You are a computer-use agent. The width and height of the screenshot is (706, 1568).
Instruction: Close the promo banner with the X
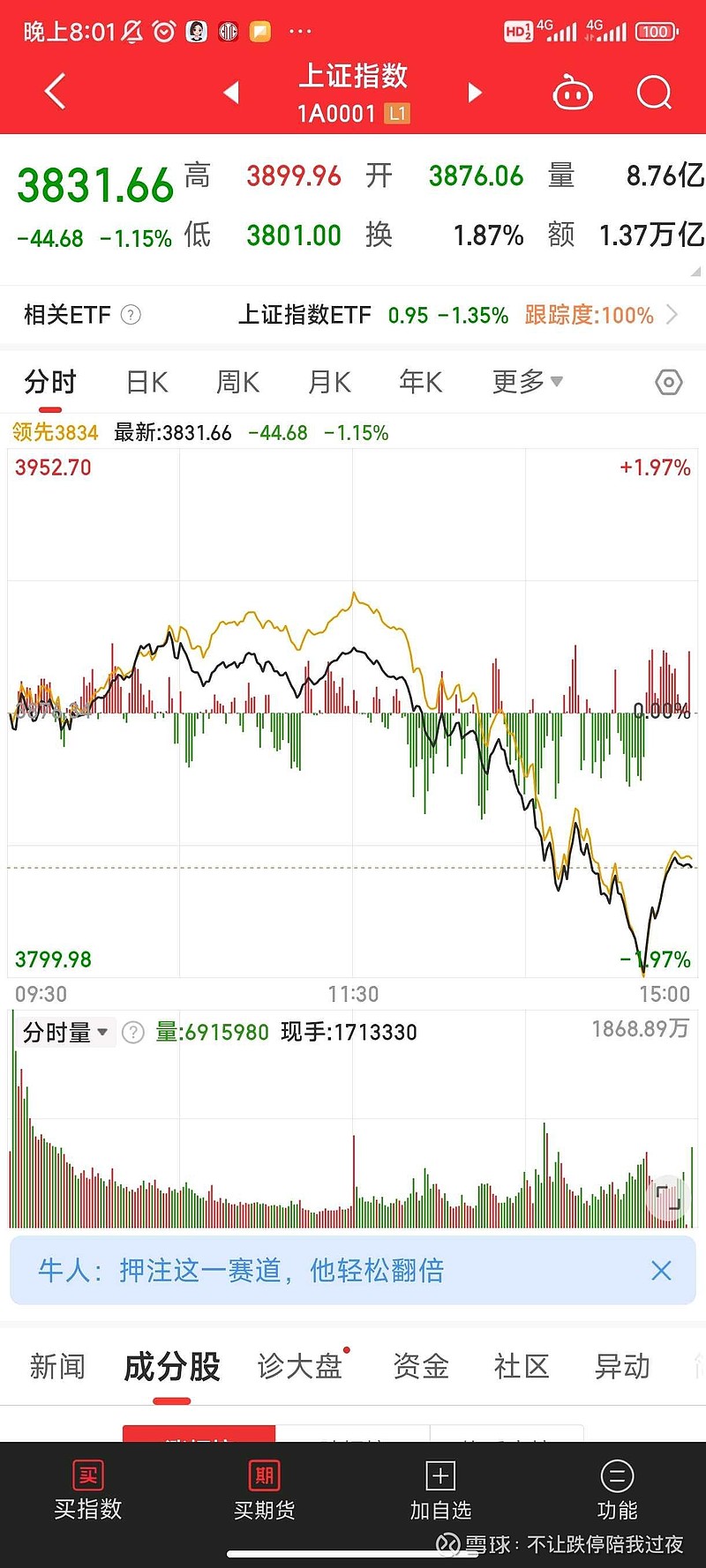point(661,1270)
